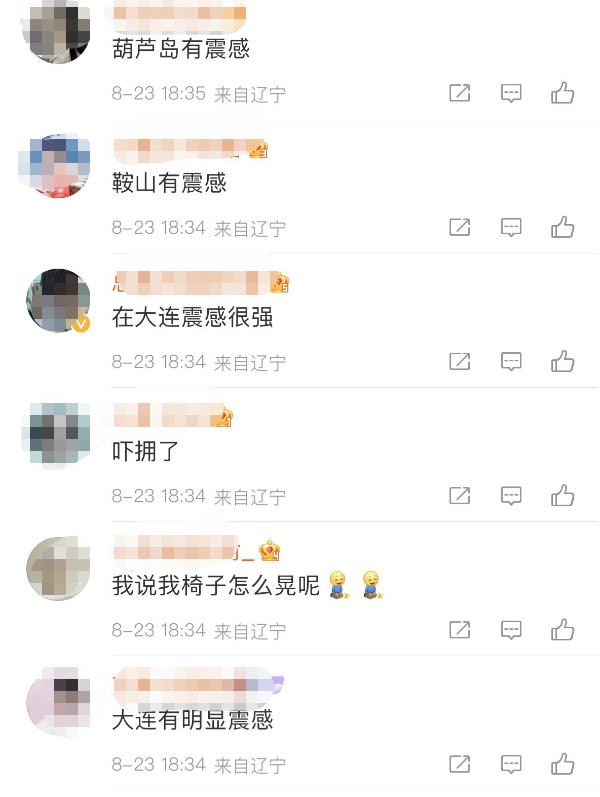The height and width of the screenshot is (797, 600).
Task: Share the comment 我说我椅子怎么晃呢
Action: 459,630
